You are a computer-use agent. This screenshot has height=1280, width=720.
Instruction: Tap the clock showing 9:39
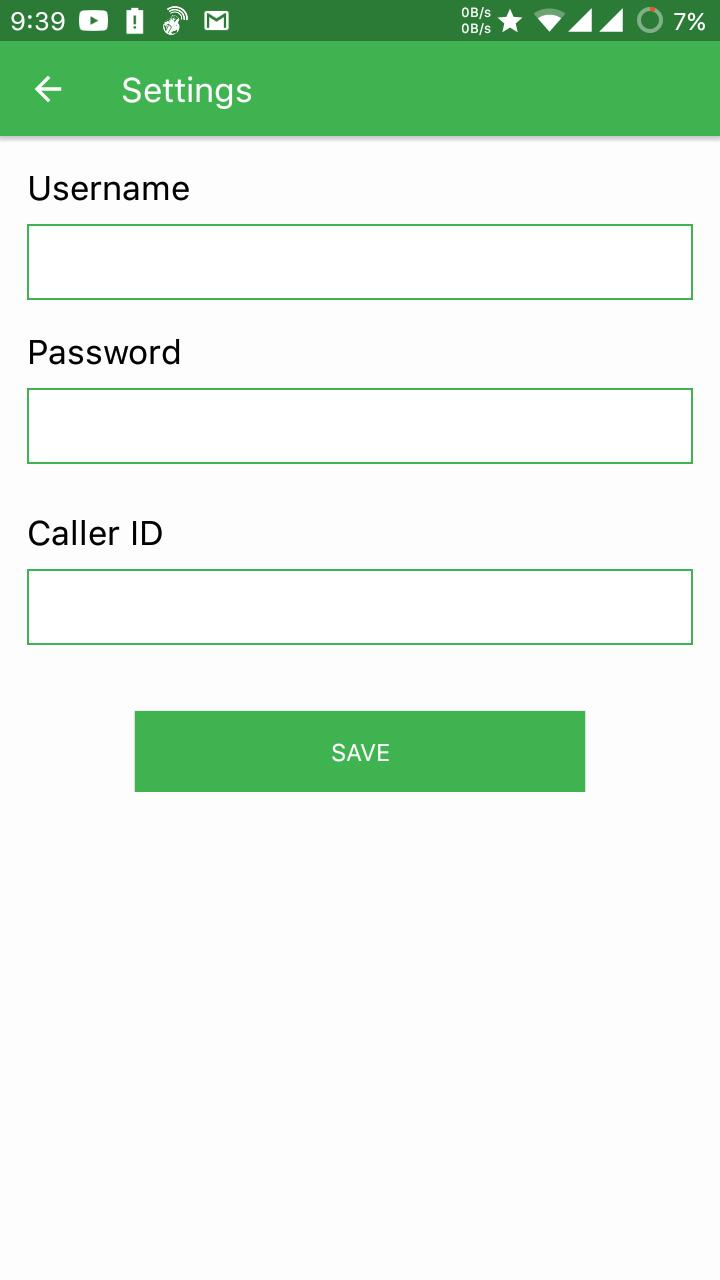38,20
